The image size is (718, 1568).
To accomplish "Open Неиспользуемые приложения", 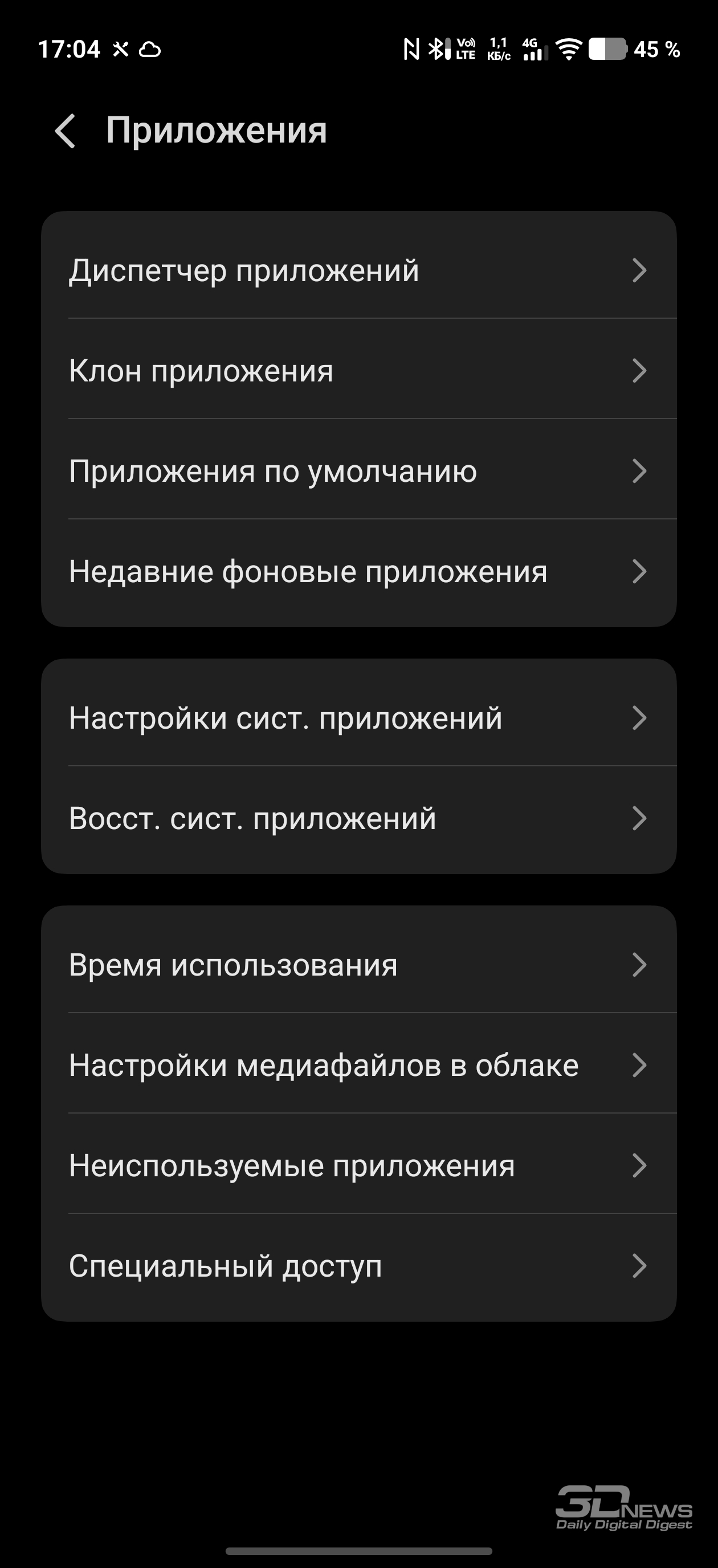I will point(358,1165).
